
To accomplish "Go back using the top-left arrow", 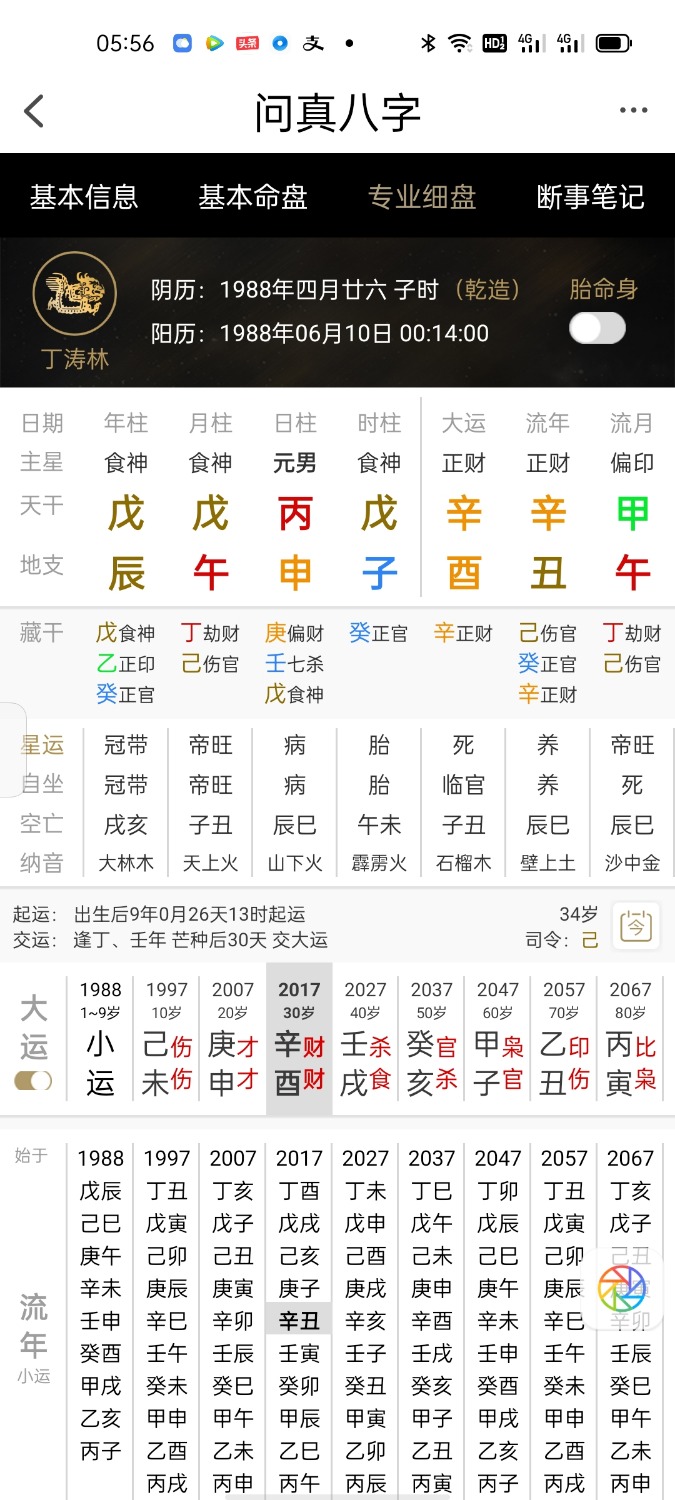I will click(35, 111).
